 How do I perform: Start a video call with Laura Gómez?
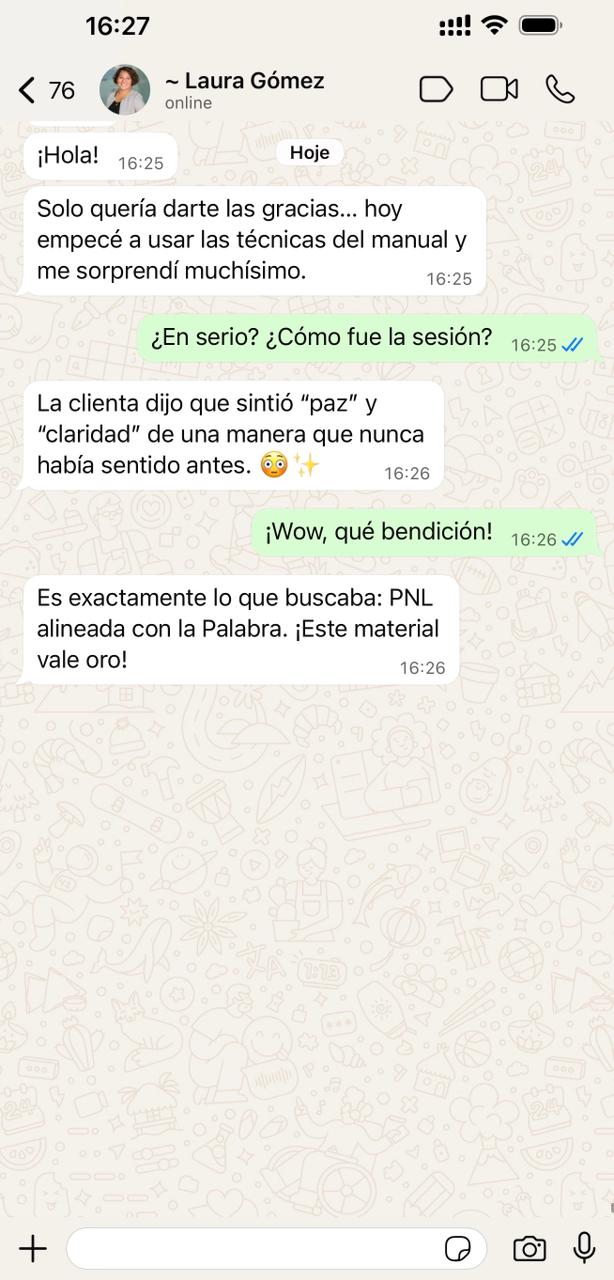click(x=499, y=89)
